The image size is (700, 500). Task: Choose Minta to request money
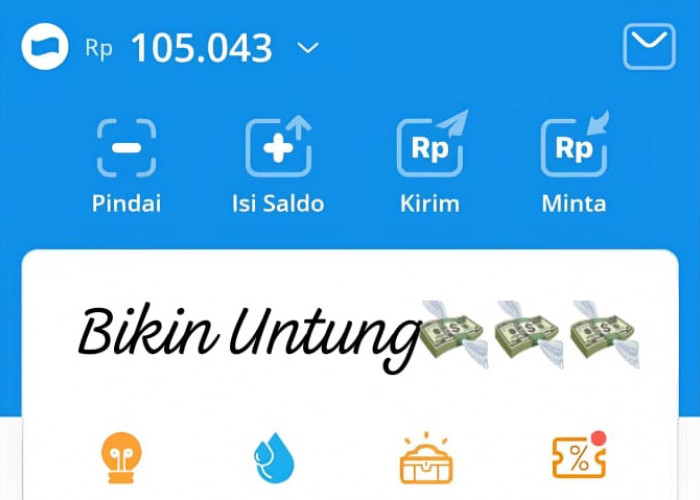tap(574, 148)
